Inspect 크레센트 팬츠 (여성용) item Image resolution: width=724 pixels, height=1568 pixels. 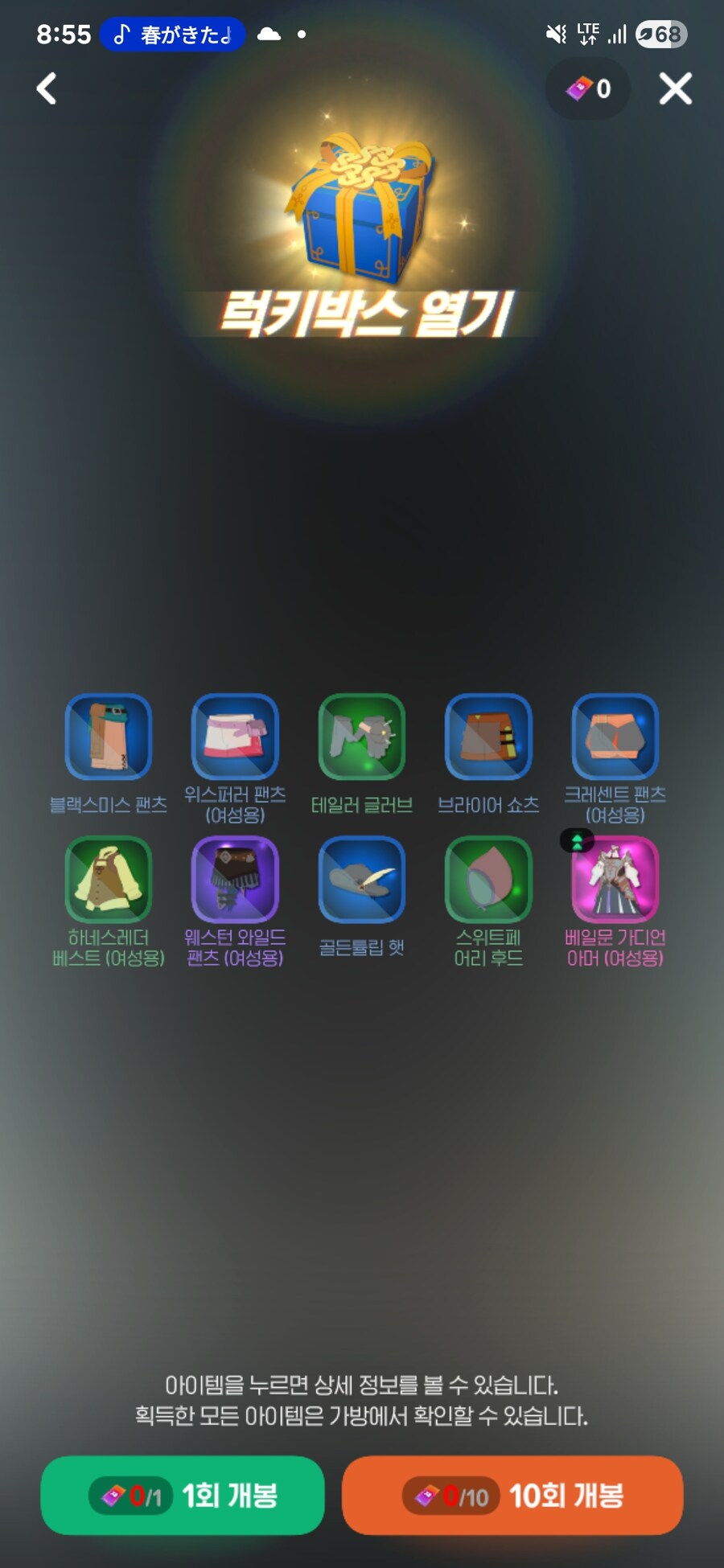pyautogui.click(x=615, y=737)
